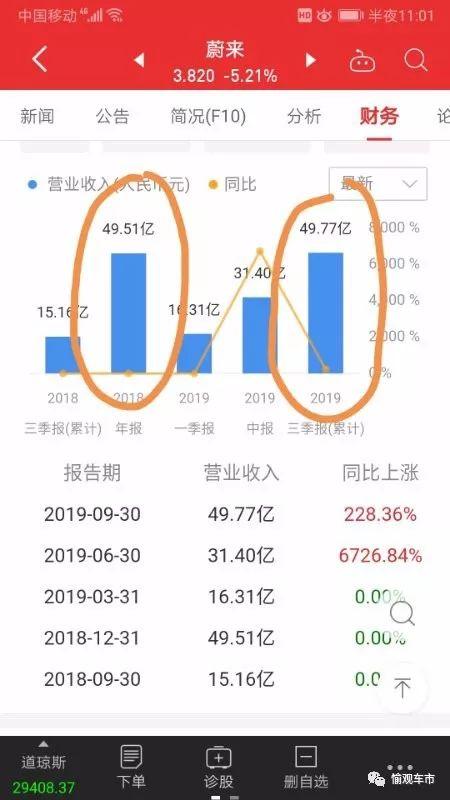Switch to the previous stock
450x800 pixels.
[139, 60]
